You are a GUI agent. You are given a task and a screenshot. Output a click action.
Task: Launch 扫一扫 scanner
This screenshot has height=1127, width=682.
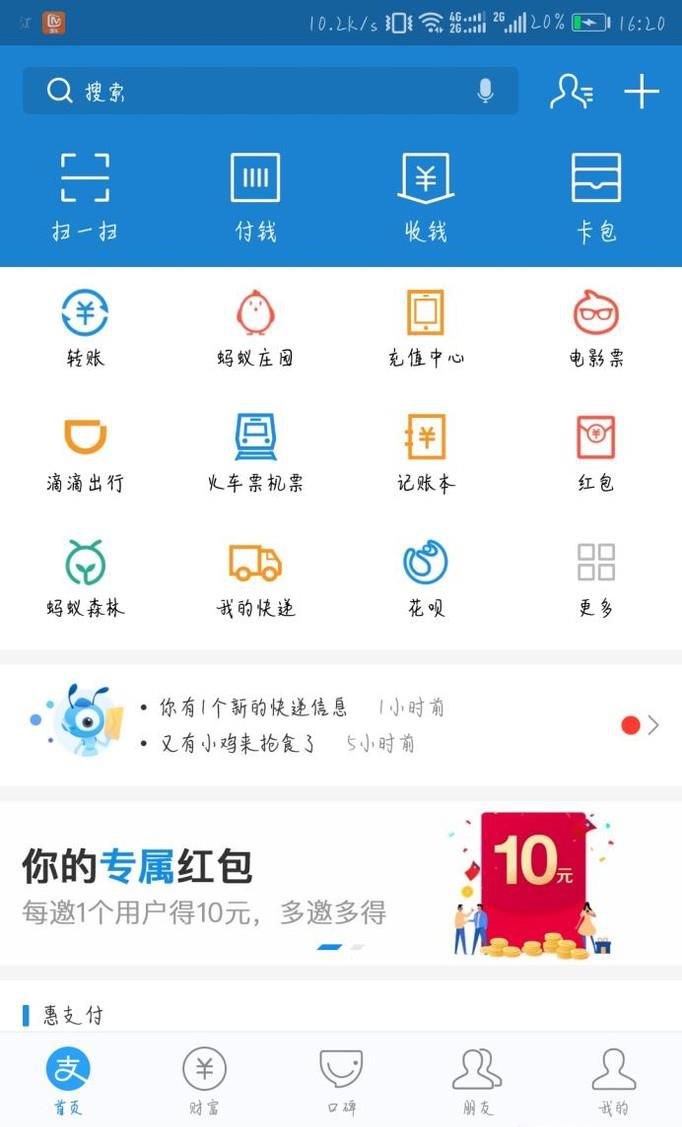pos(85,196)
